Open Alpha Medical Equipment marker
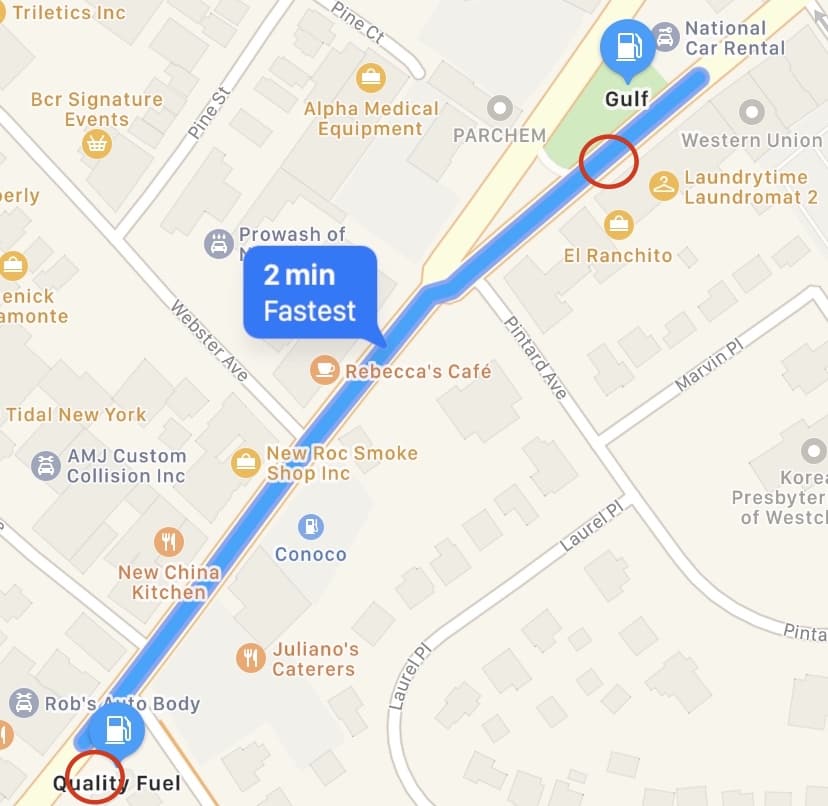Image resolution: width=828 pixels, height=806 pixels. point(371,77)
